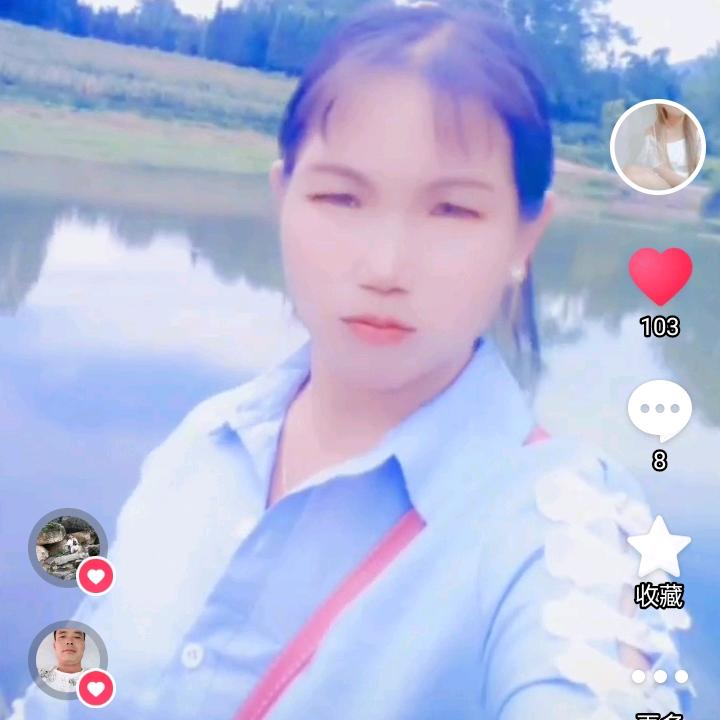Like this video with the heart
Screen dimensions: 720x720
(x=660, y=276)
